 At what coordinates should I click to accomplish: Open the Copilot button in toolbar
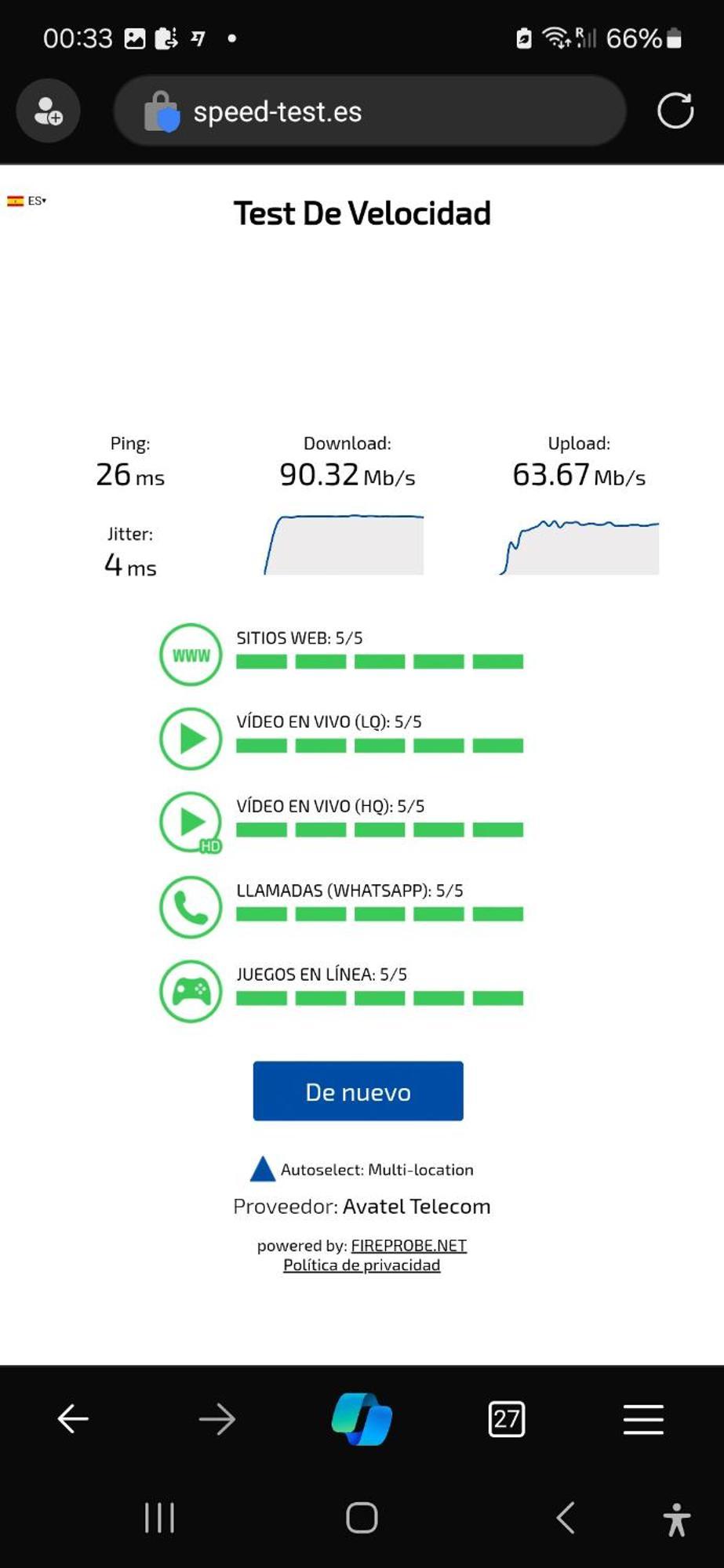[362, 1418]
